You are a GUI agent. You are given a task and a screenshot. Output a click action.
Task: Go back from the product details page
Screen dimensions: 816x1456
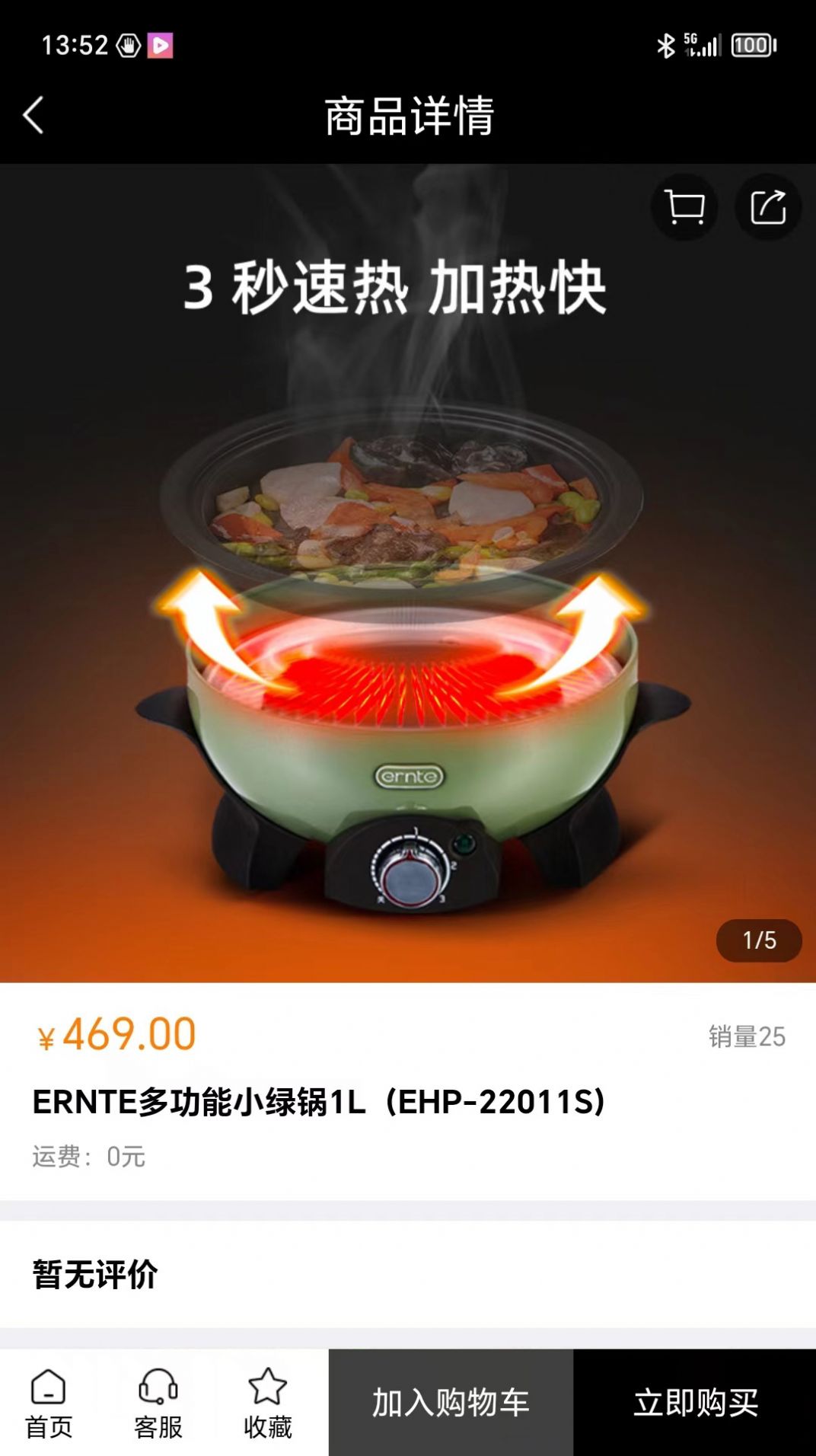coord(33,116)
